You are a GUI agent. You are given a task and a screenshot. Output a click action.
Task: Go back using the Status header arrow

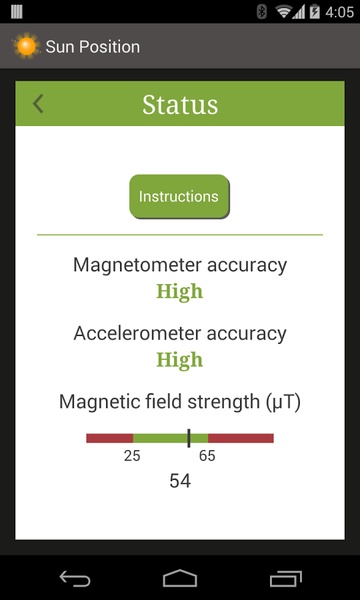point(38,104)
